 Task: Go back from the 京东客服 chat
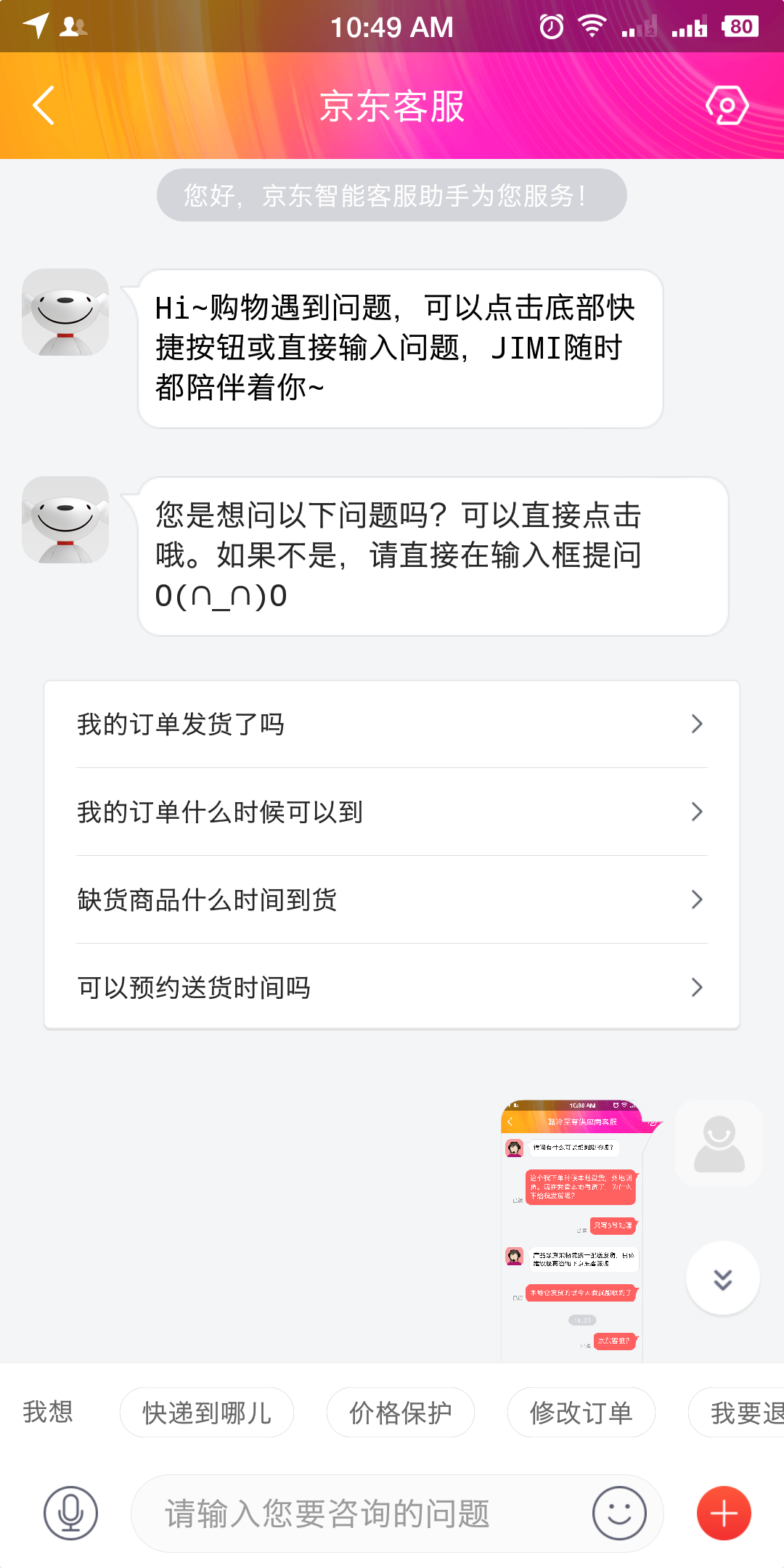click(44, 106)
